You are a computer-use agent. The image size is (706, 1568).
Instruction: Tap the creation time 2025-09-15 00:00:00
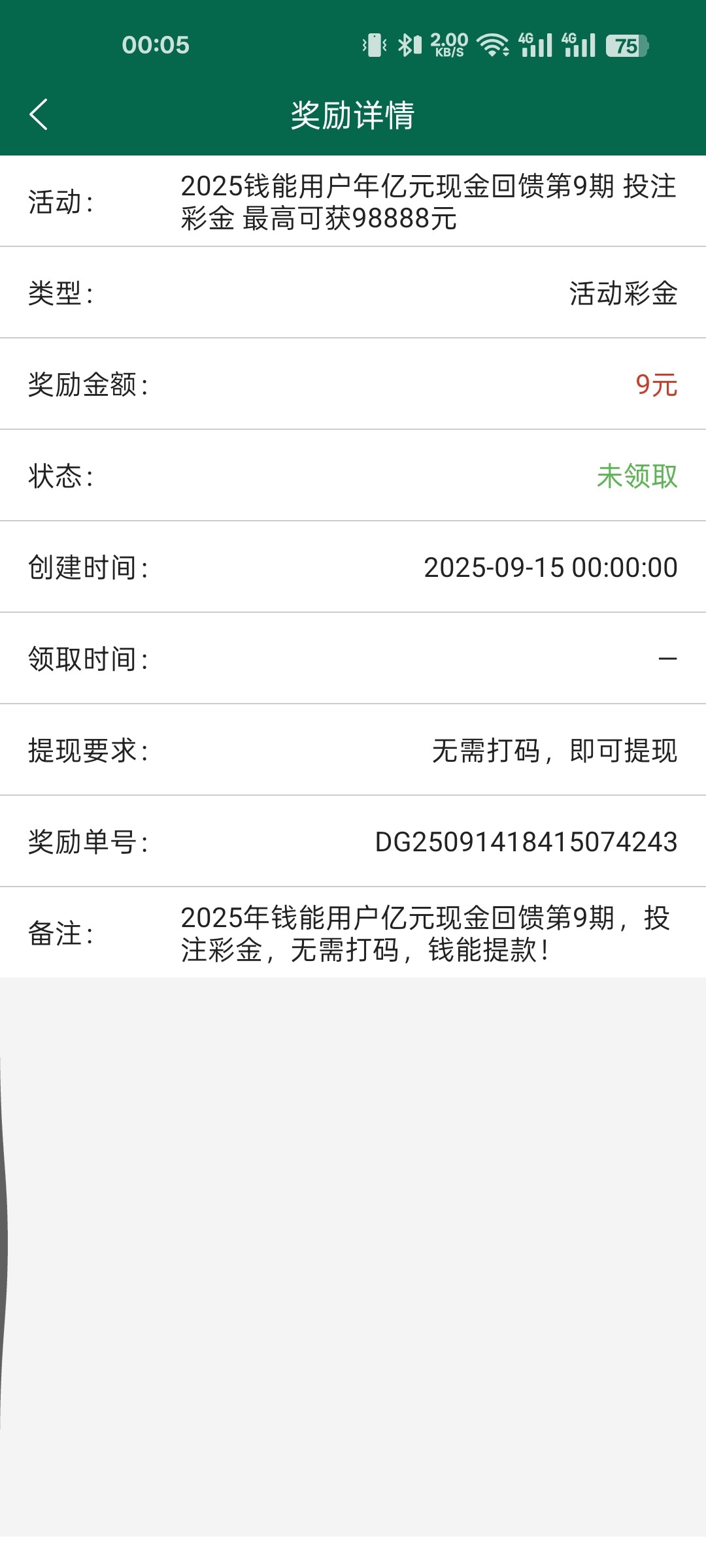point(548,566)
